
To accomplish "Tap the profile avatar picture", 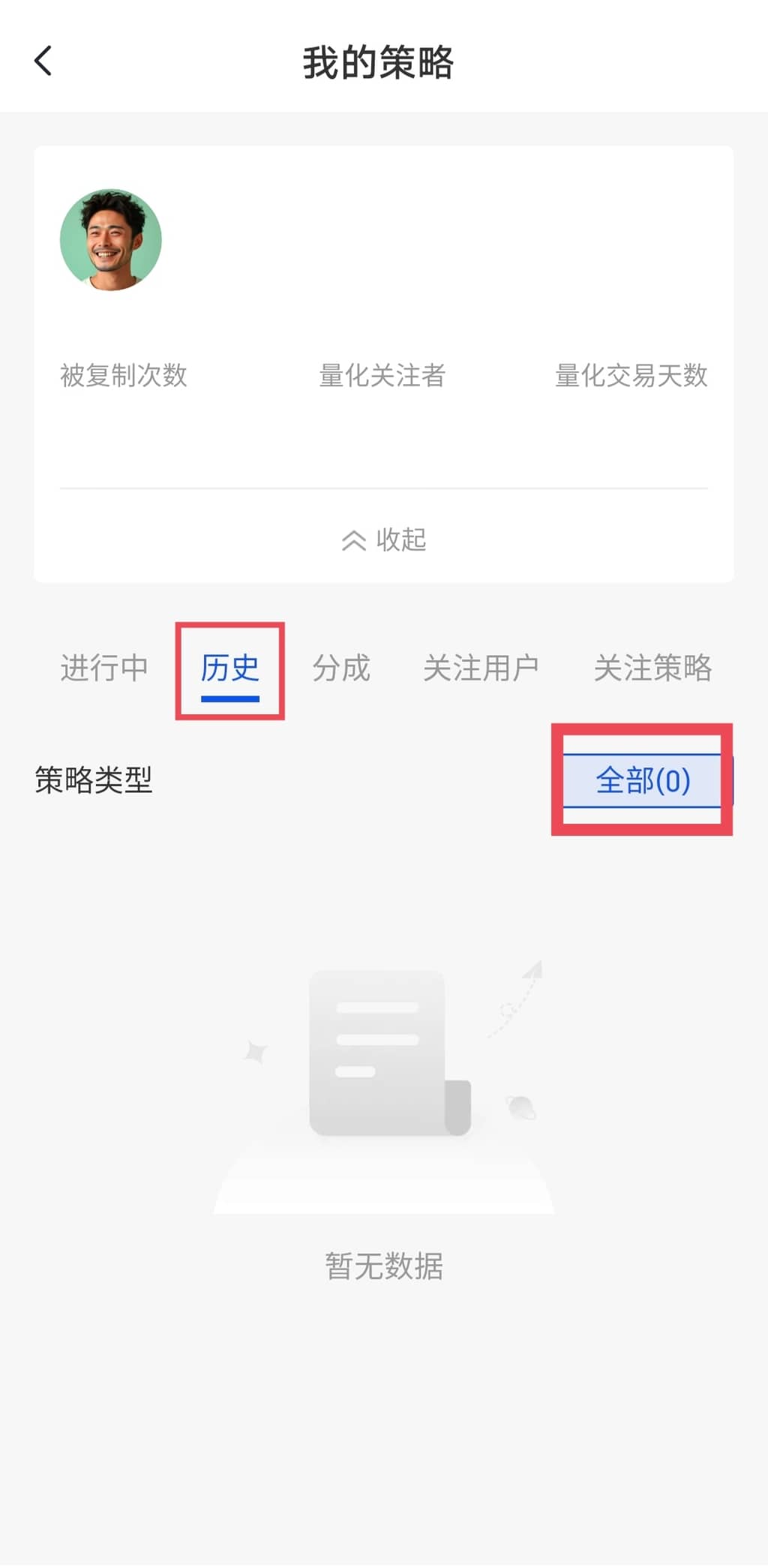I will (111, 240).
